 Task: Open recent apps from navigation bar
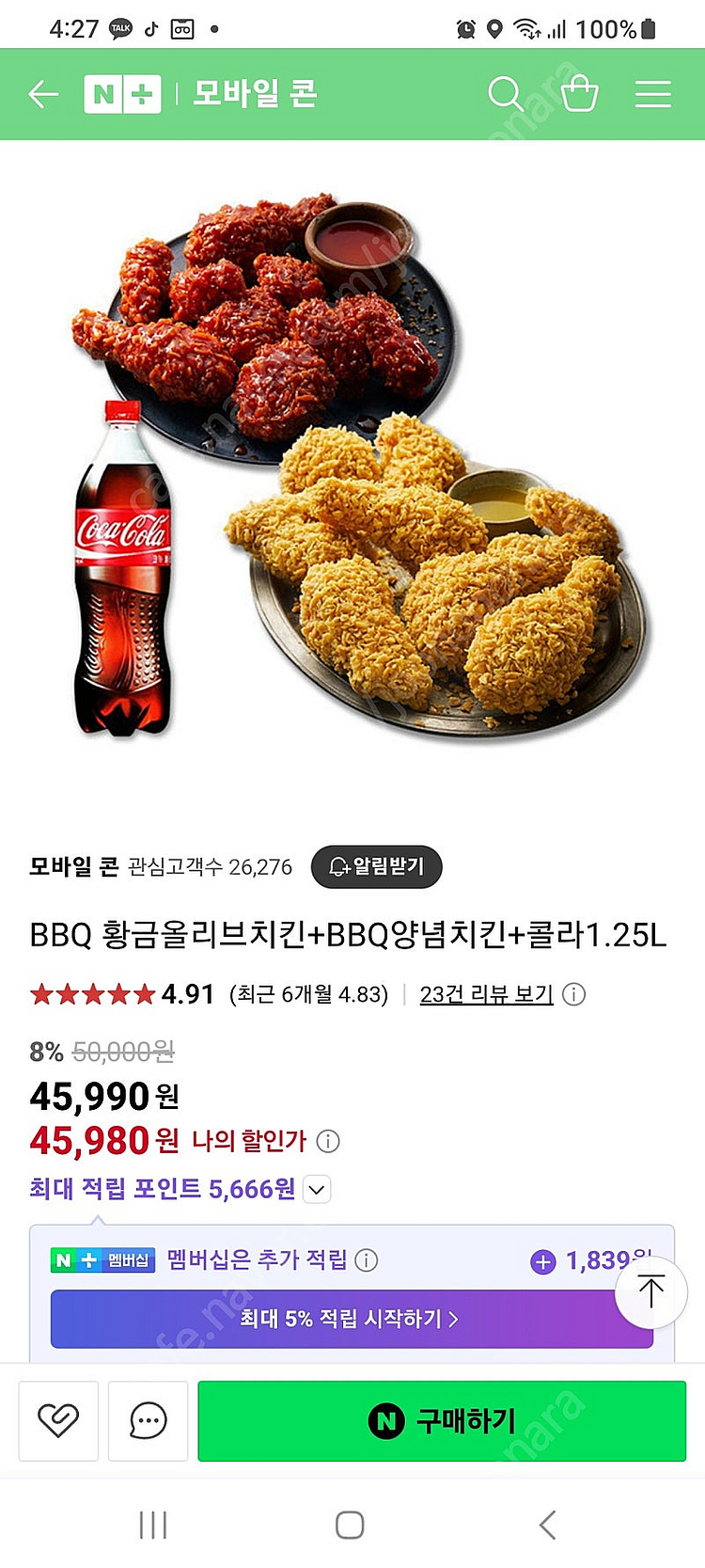coord(152,1526)
